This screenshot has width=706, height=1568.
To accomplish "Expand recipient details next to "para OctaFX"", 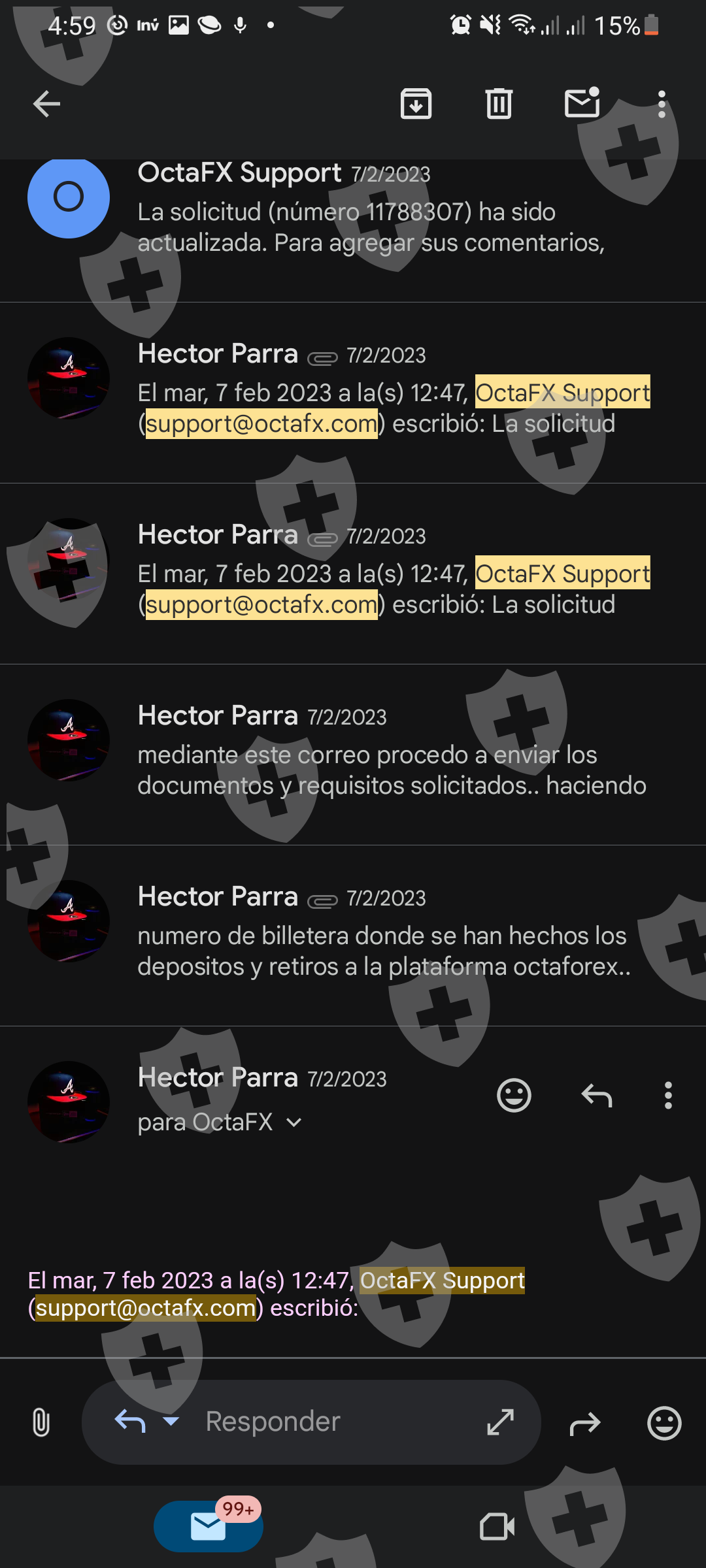I will [294, 1122].
